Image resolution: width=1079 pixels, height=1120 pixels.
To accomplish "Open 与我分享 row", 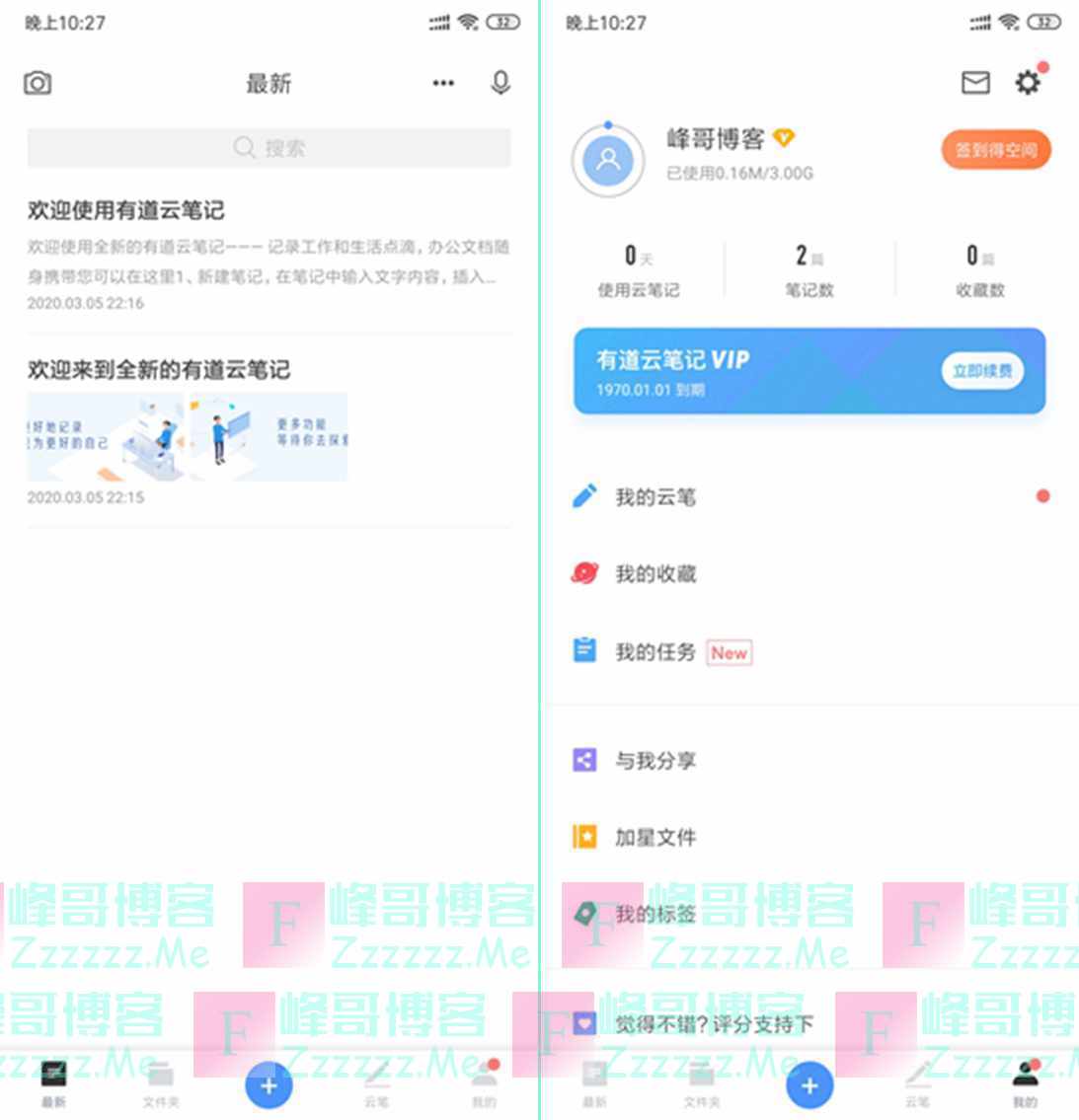I will click(655, 761).
